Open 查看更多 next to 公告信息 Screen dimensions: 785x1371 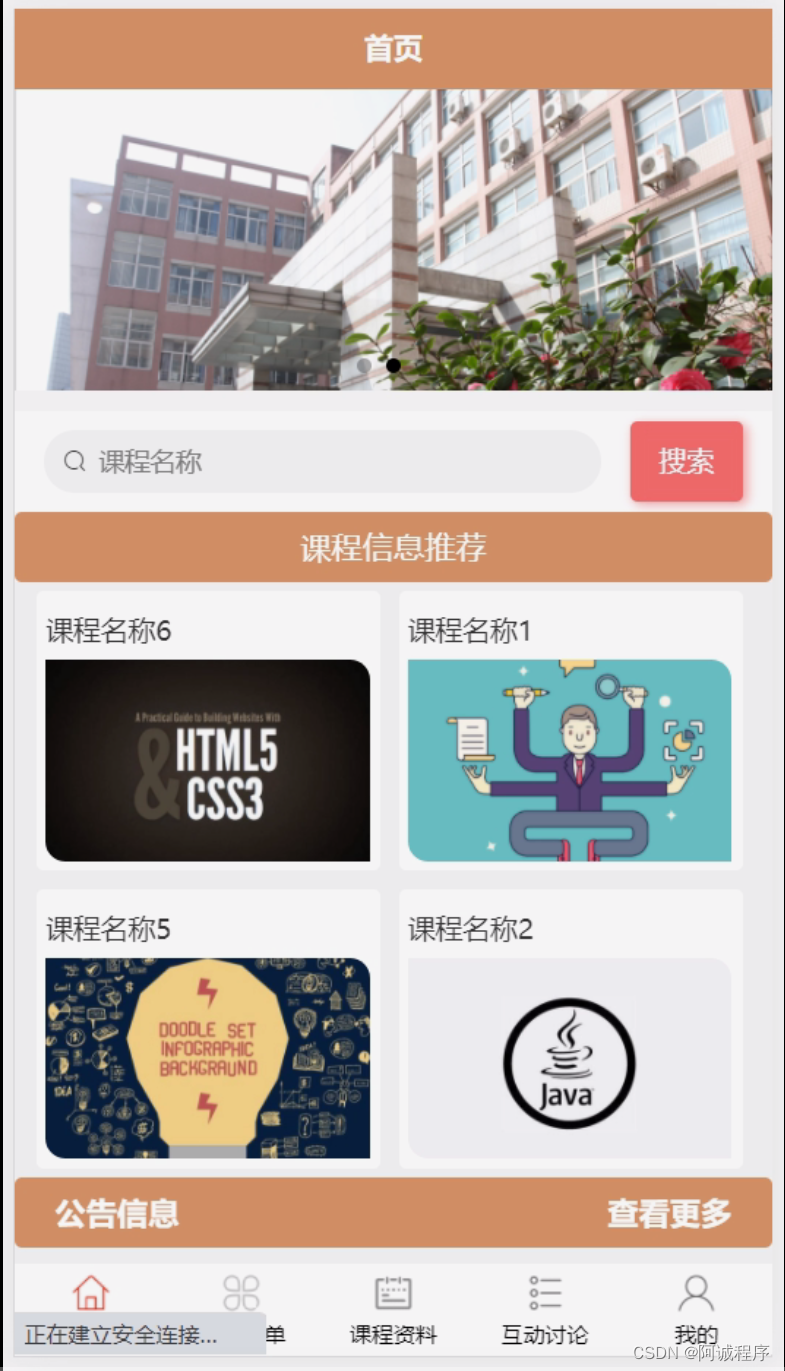668,1214
